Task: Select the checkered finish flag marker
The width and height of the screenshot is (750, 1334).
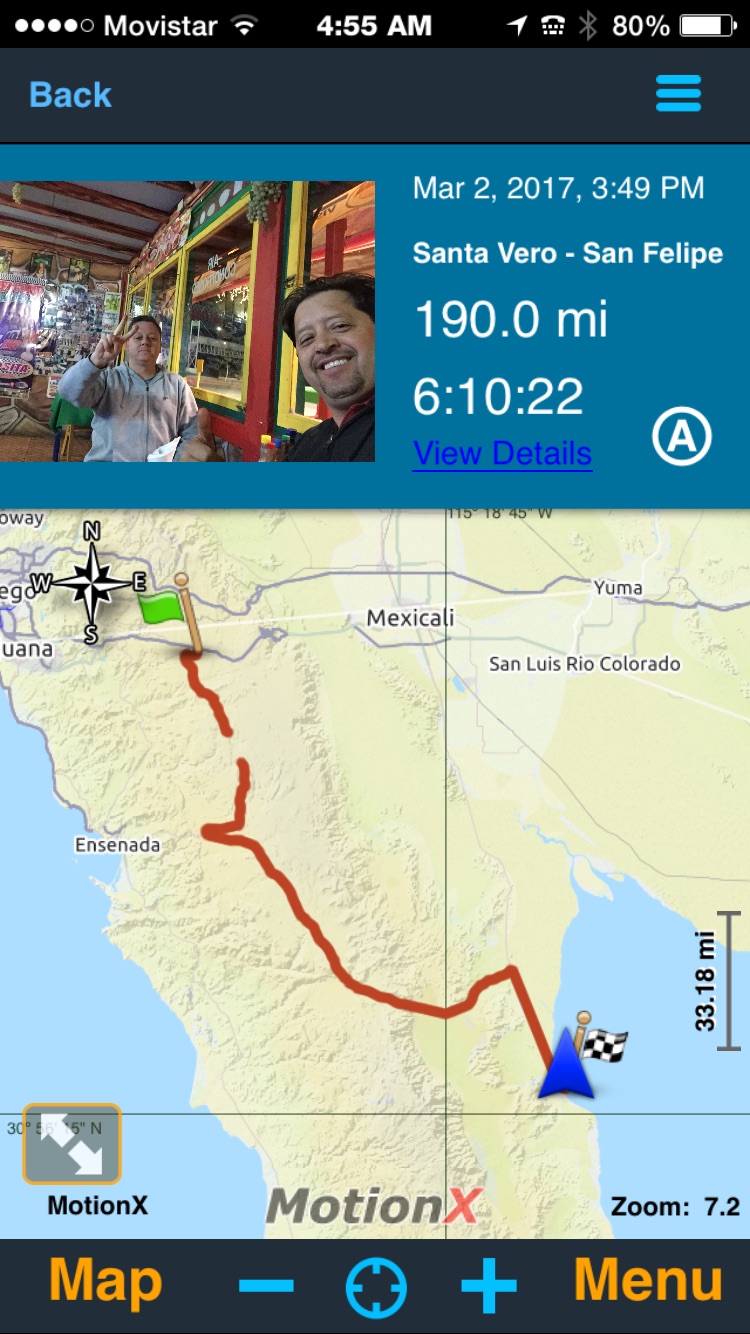Action: (x=602, y=1045)
